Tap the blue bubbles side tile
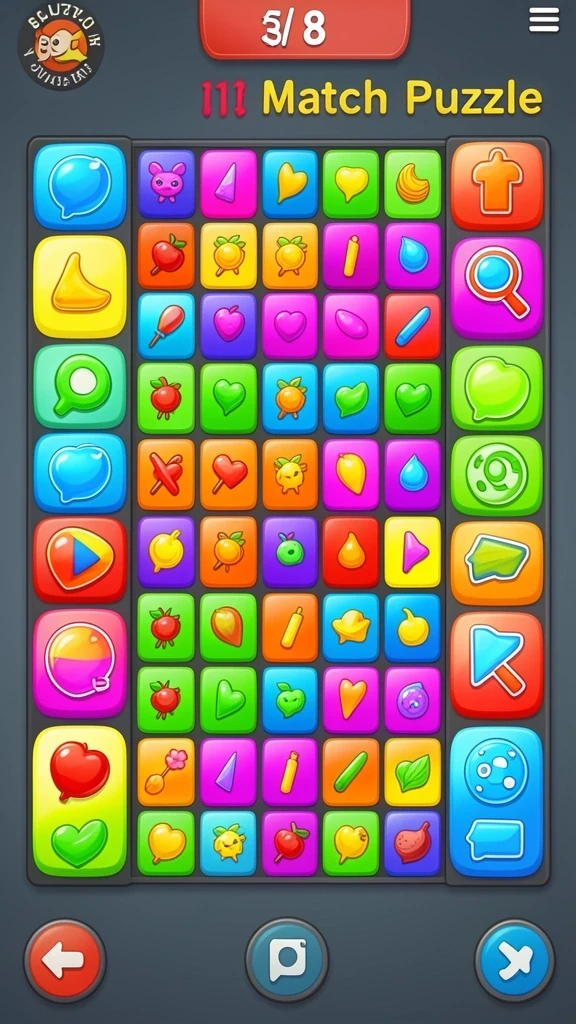The height and width of the screenshot is (1024, 576). pyautogui.click(x=496, y=801)
